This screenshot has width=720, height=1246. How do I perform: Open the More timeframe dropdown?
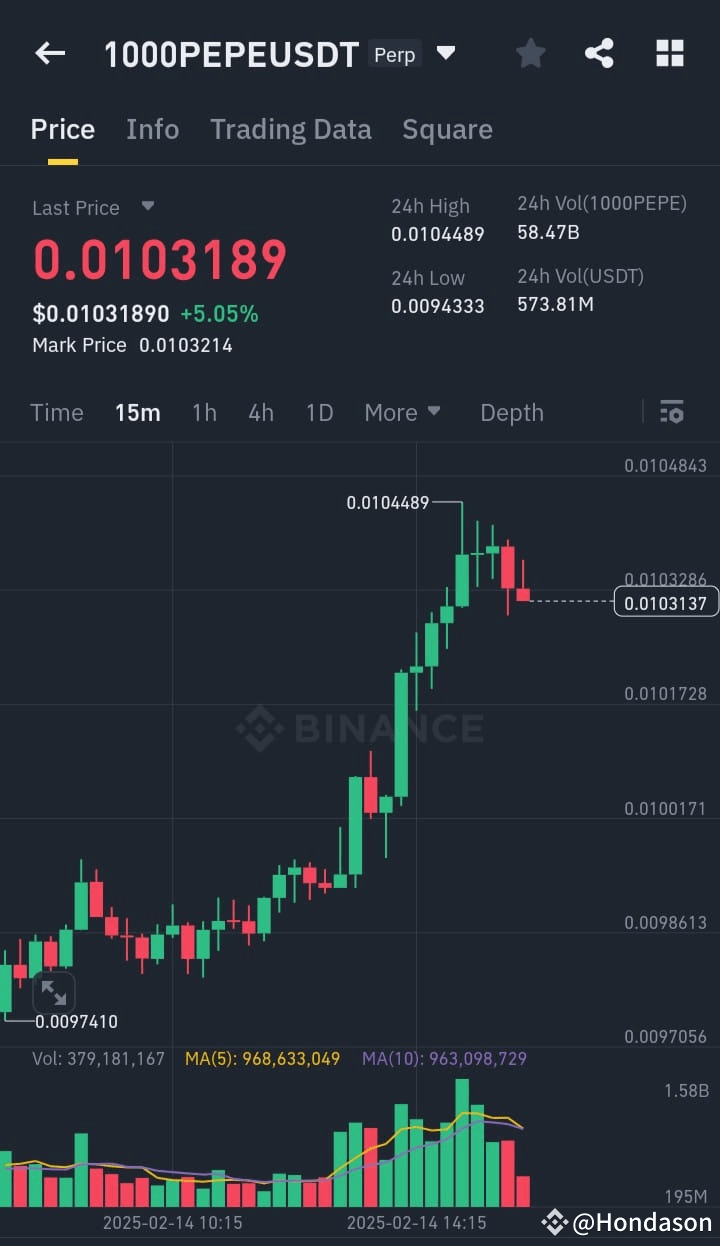[403, 412]
